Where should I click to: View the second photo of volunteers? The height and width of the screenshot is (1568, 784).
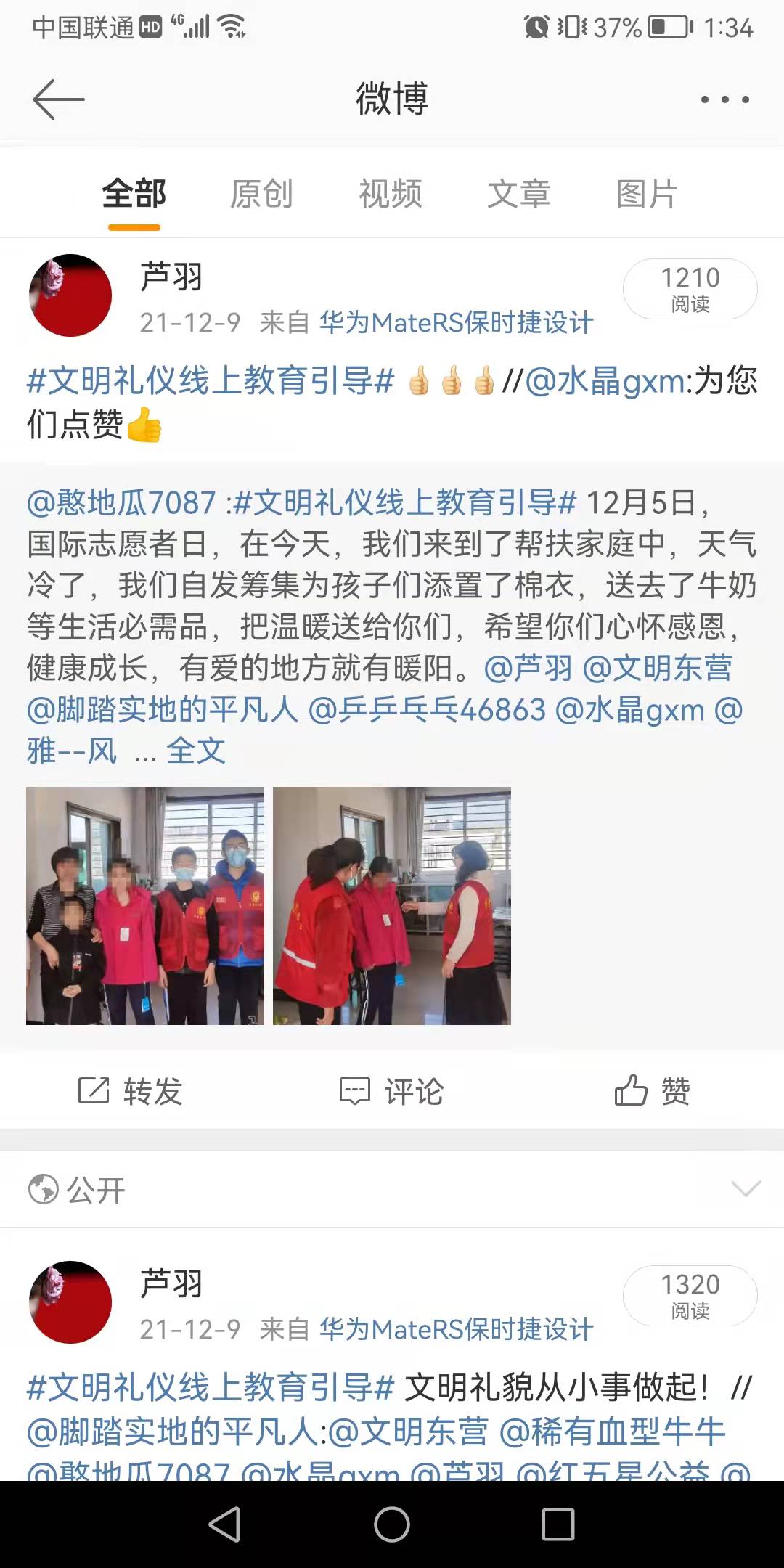click(392, 906)
